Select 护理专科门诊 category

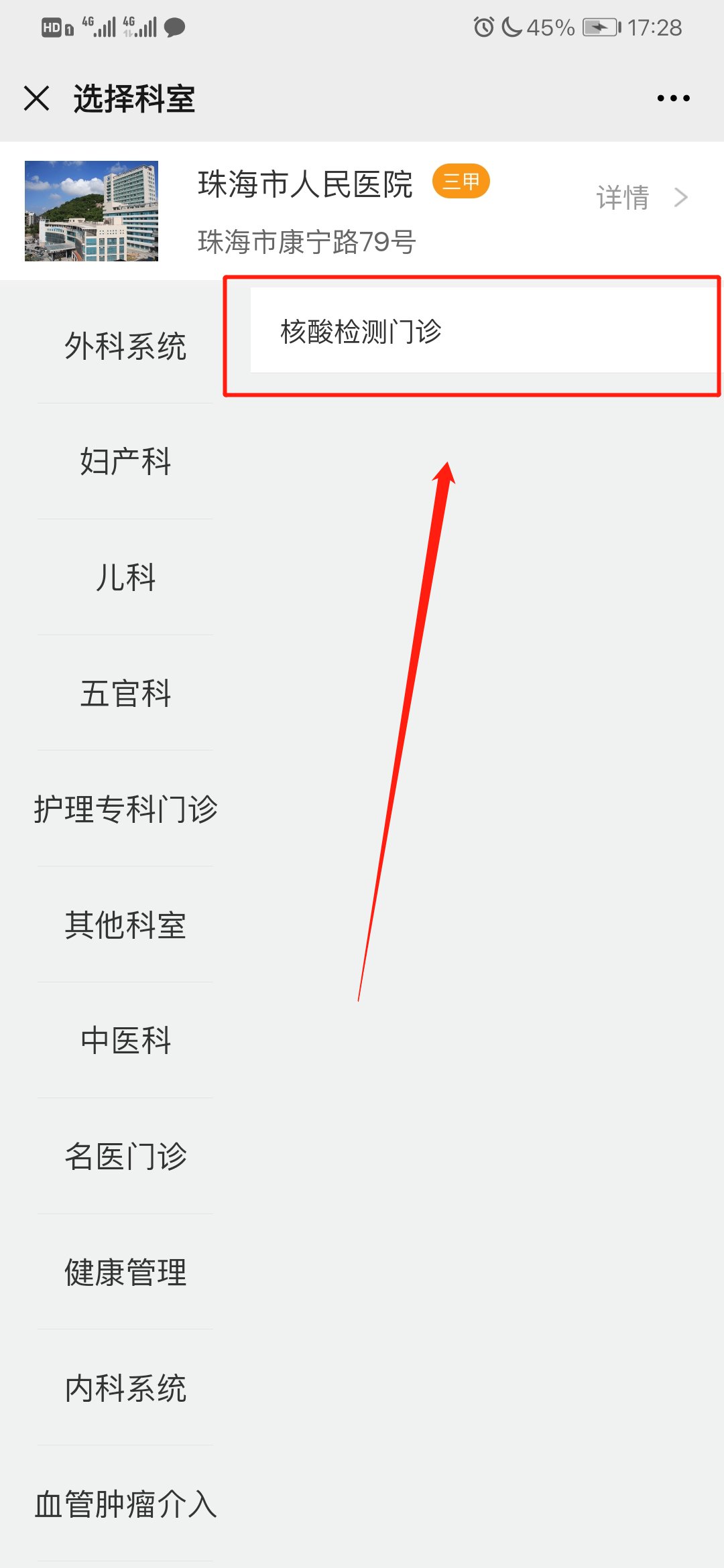click(x=125, y=809)
